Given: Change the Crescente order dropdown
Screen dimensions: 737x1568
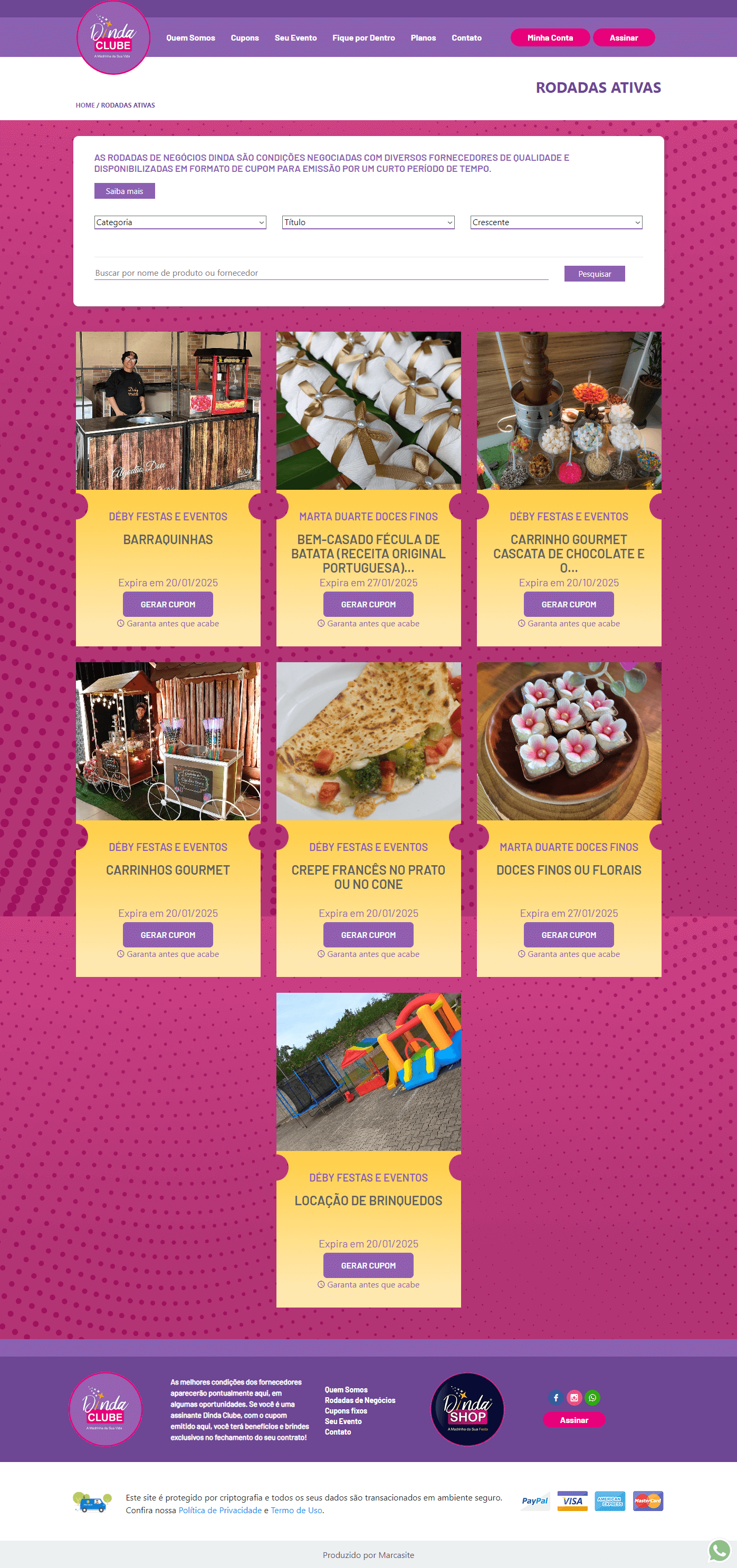Looking at the screenshot, I should click(556, 222).
